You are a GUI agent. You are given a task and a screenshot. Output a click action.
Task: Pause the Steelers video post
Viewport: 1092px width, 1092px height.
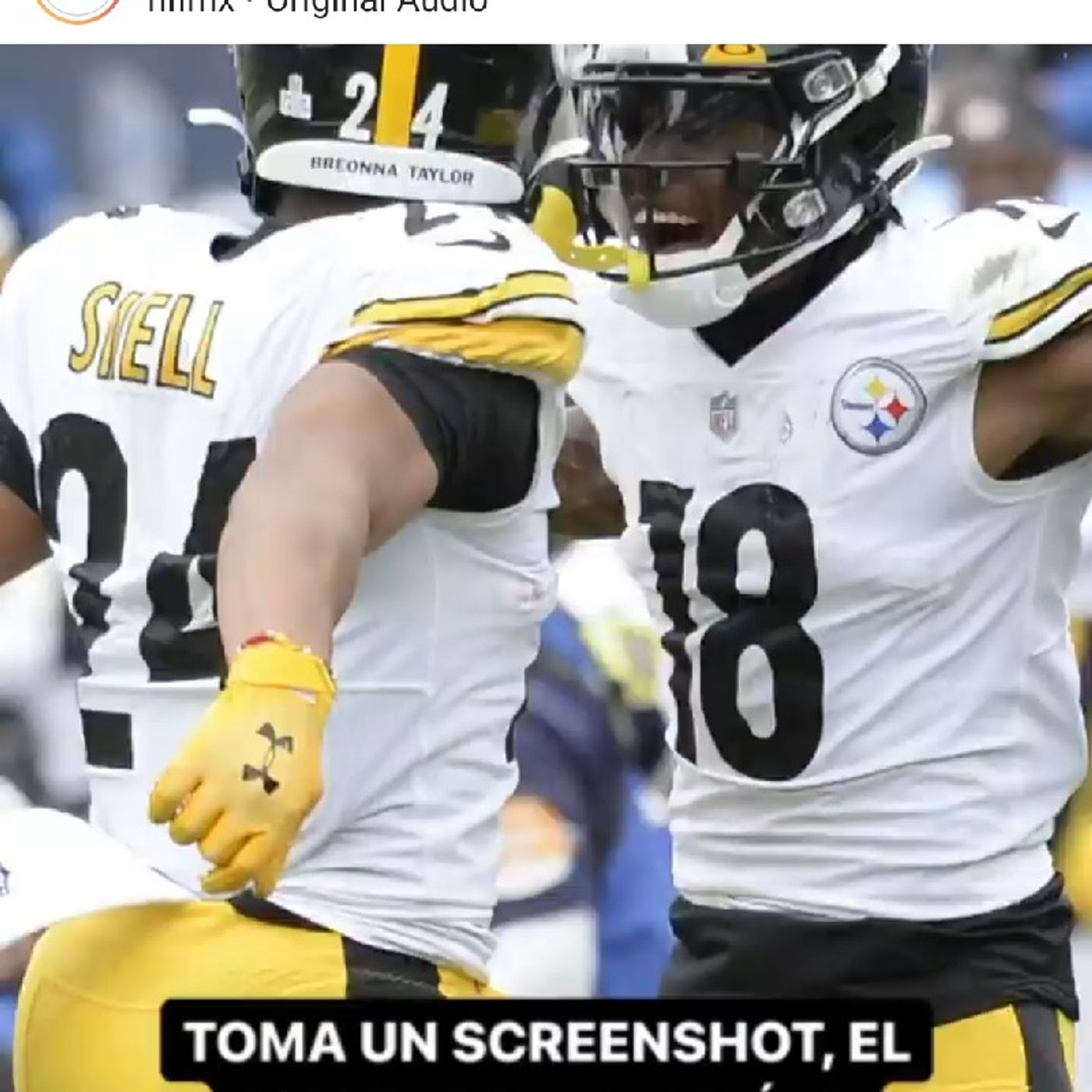[x=546, y=546]
